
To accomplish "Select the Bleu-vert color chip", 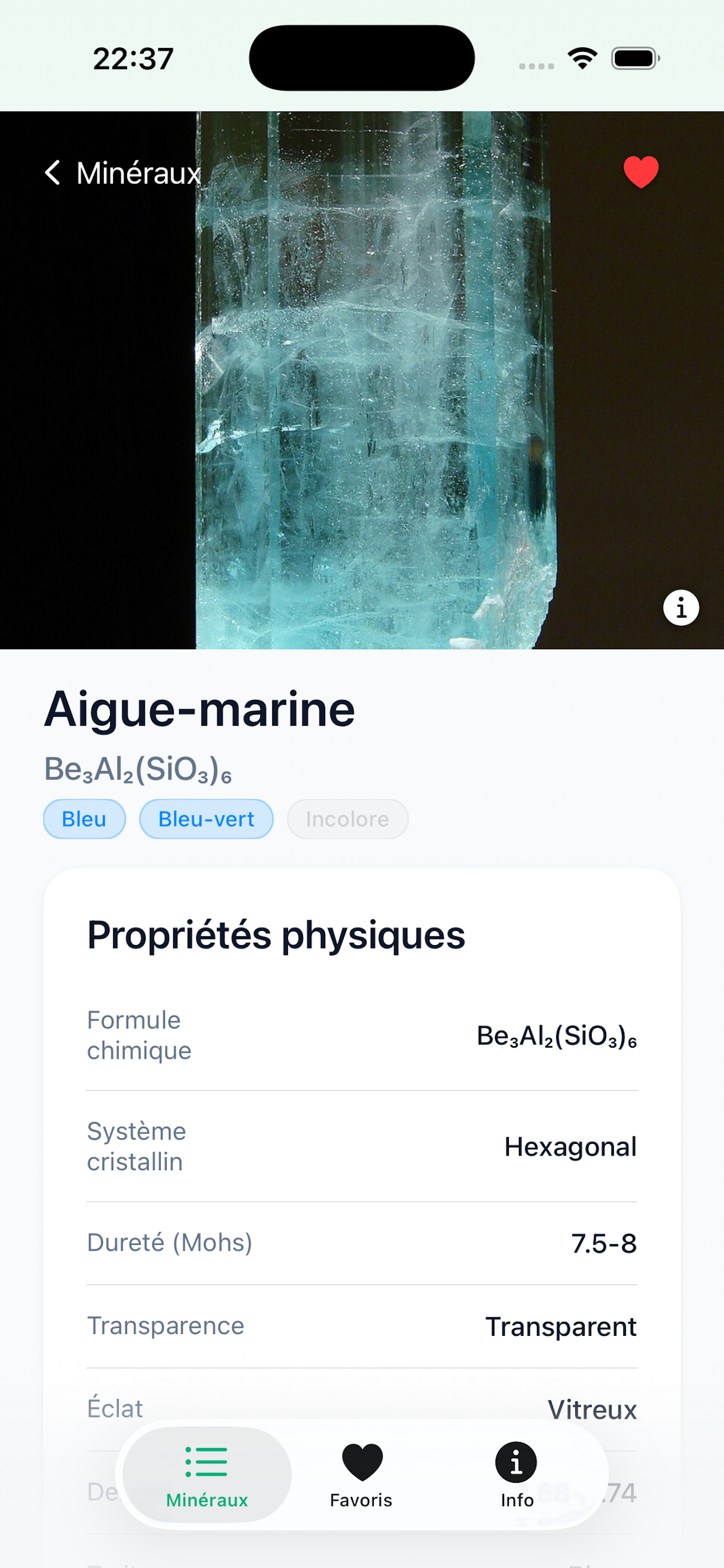I will (206, 818).
